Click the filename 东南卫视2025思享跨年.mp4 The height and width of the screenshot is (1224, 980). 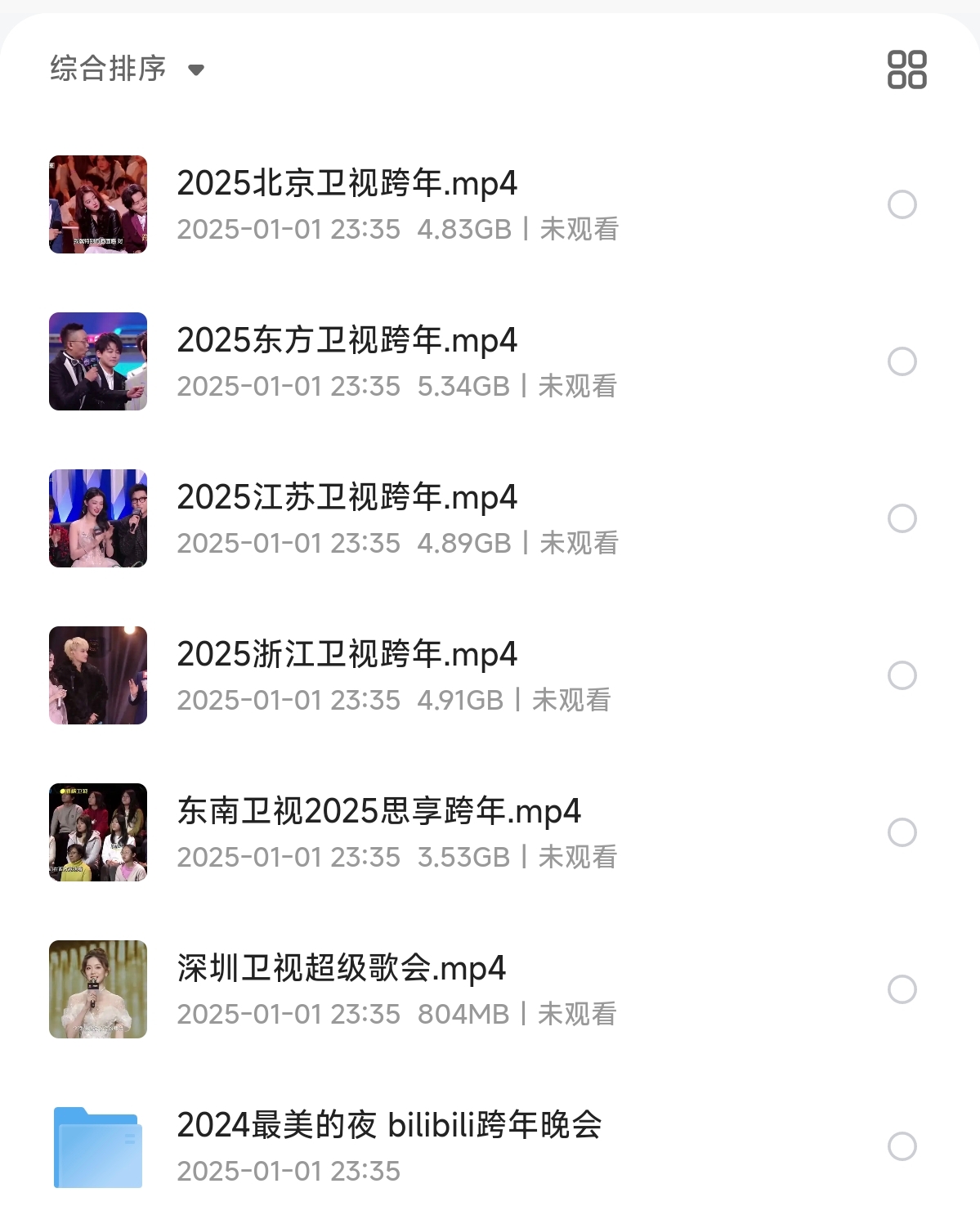(x=379, y=812)
